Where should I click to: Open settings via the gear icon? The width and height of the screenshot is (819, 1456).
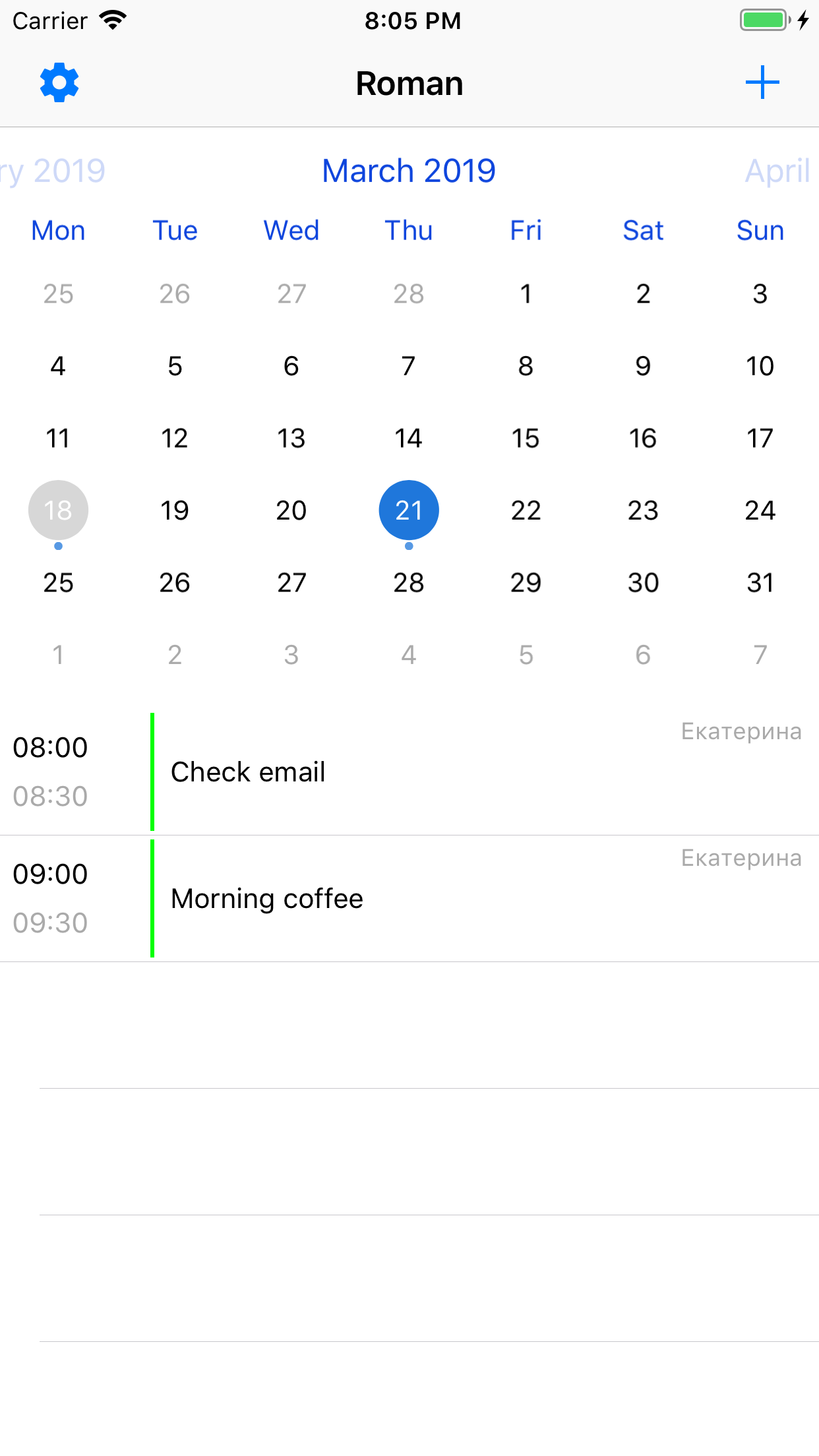click(59, 83)
